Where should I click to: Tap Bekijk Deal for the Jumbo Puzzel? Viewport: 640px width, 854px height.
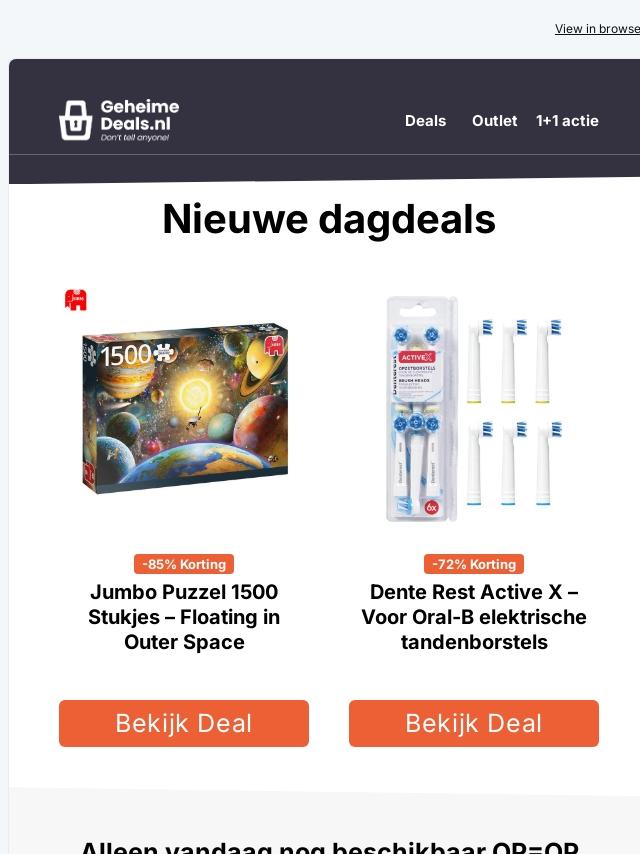[184, 723]
